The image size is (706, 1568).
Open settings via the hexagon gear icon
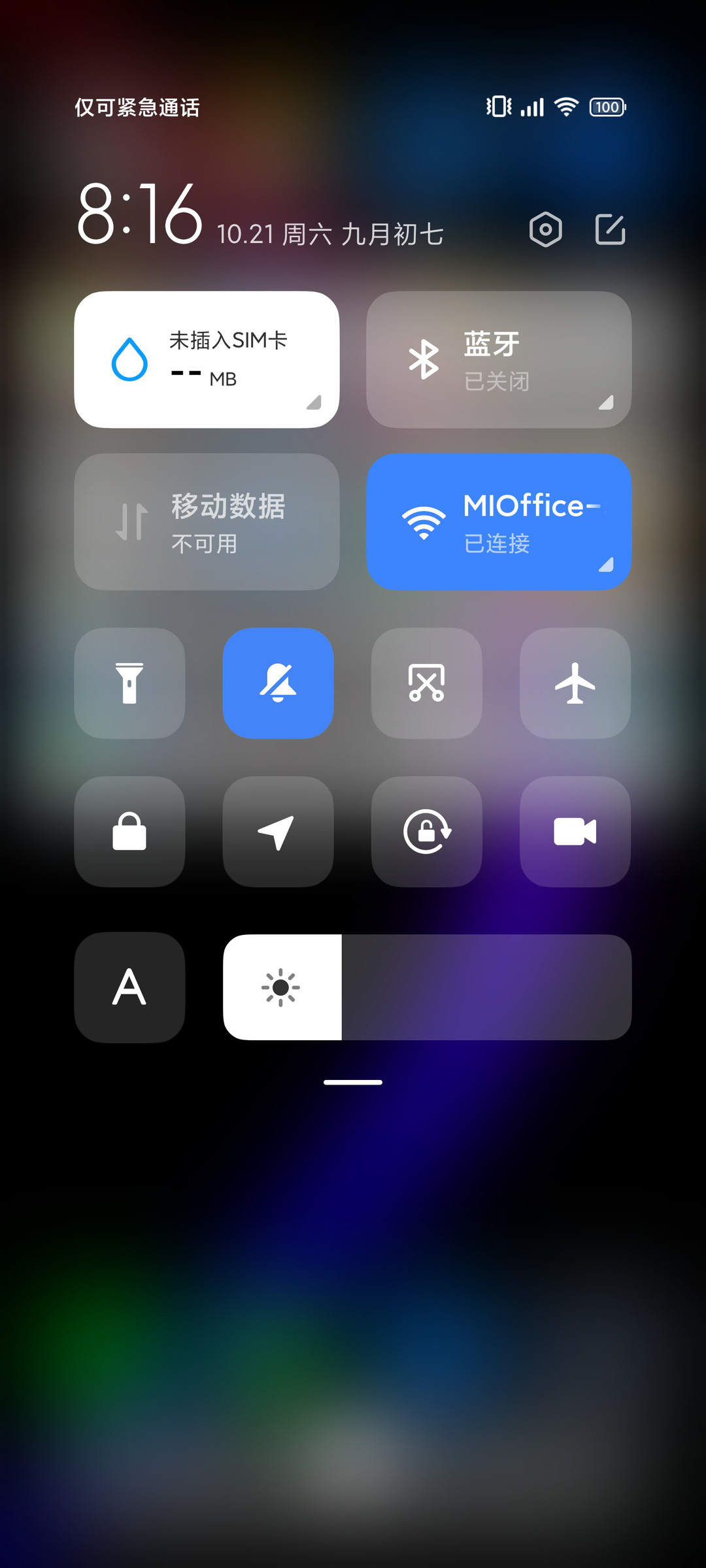[x=545, y=229]
